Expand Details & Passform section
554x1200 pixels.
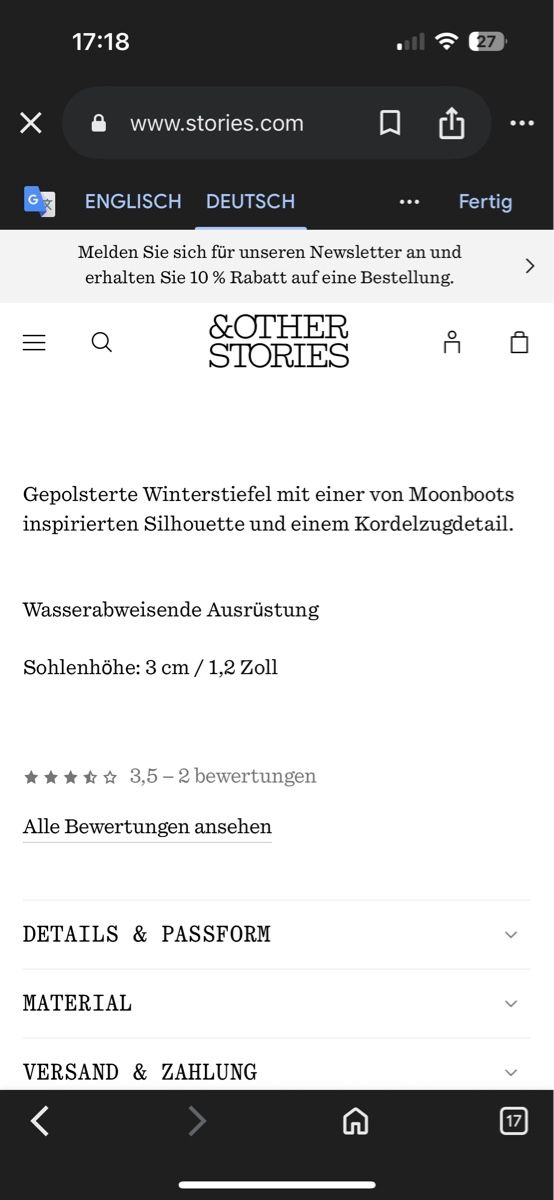(277, 934)
